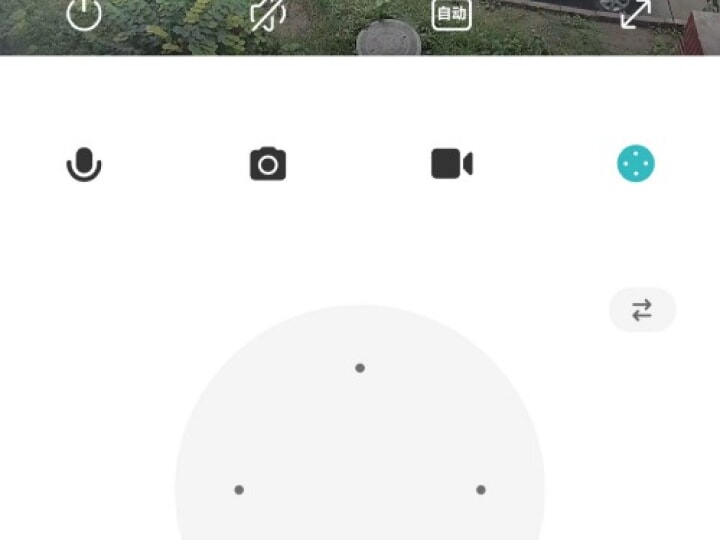Pan the camera left with the left dot
720x540 pixels.
pyautogui.click(x=239, y=490)
